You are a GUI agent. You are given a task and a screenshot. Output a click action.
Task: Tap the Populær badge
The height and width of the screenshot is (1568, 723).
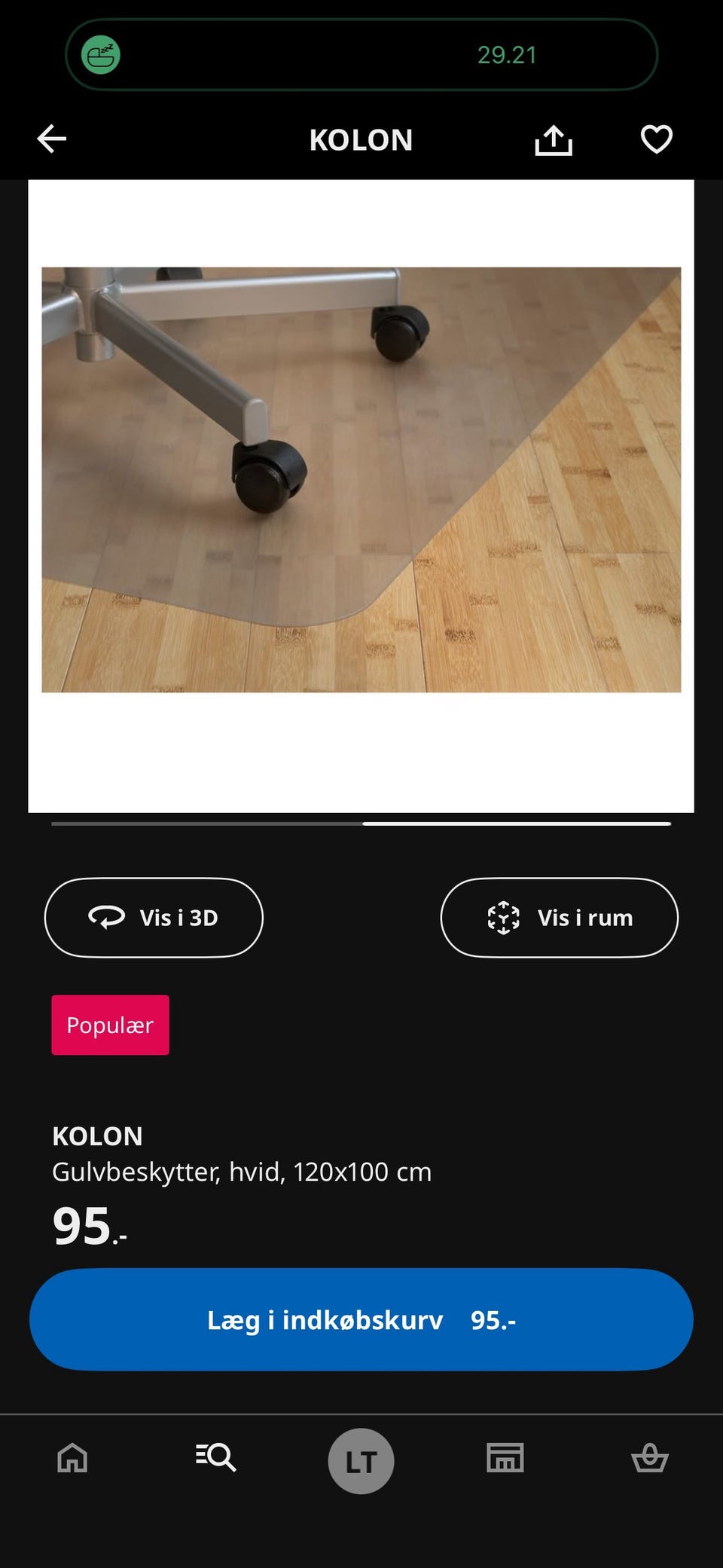pyautogui.click(x=110, y=1025)
